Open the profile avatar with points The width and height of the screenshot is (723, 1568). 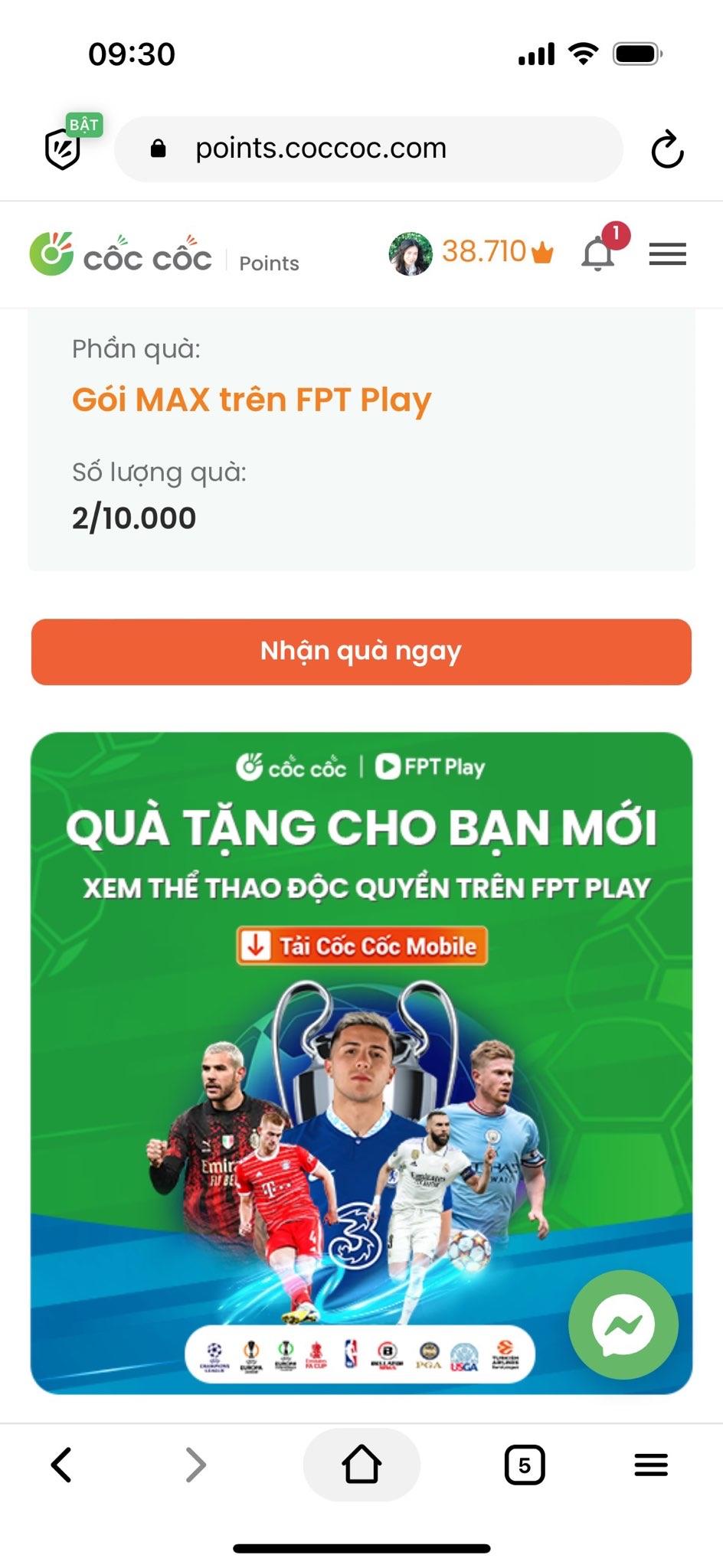411,253
